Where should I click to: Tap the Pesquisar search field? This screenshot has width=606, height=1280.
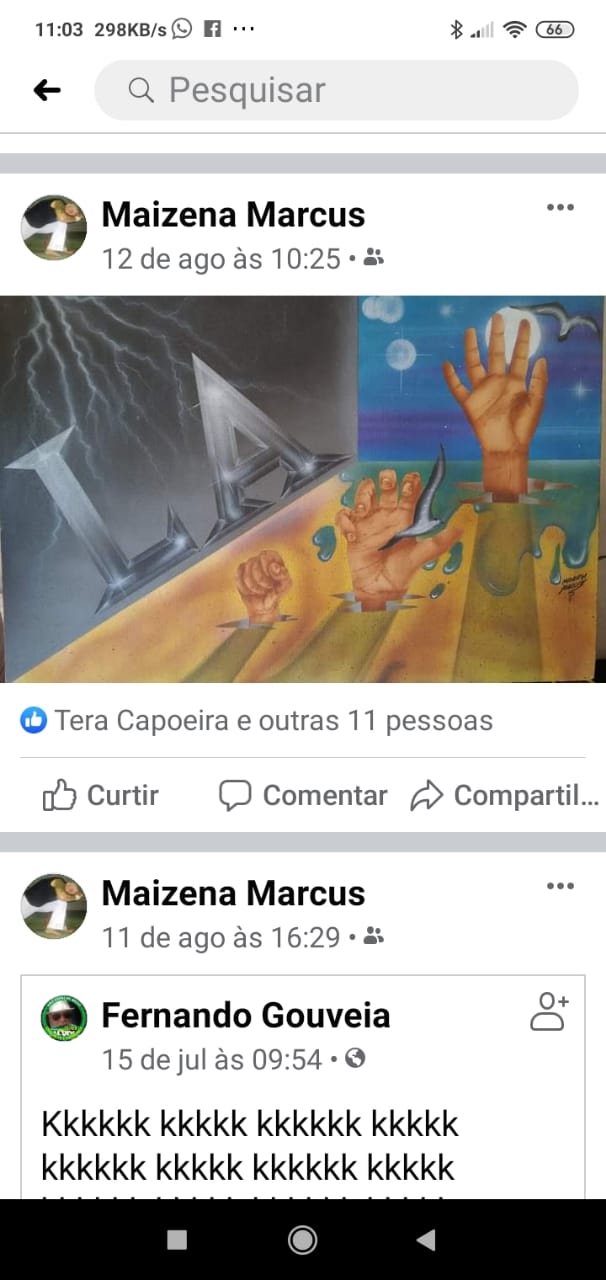(336, 90)
